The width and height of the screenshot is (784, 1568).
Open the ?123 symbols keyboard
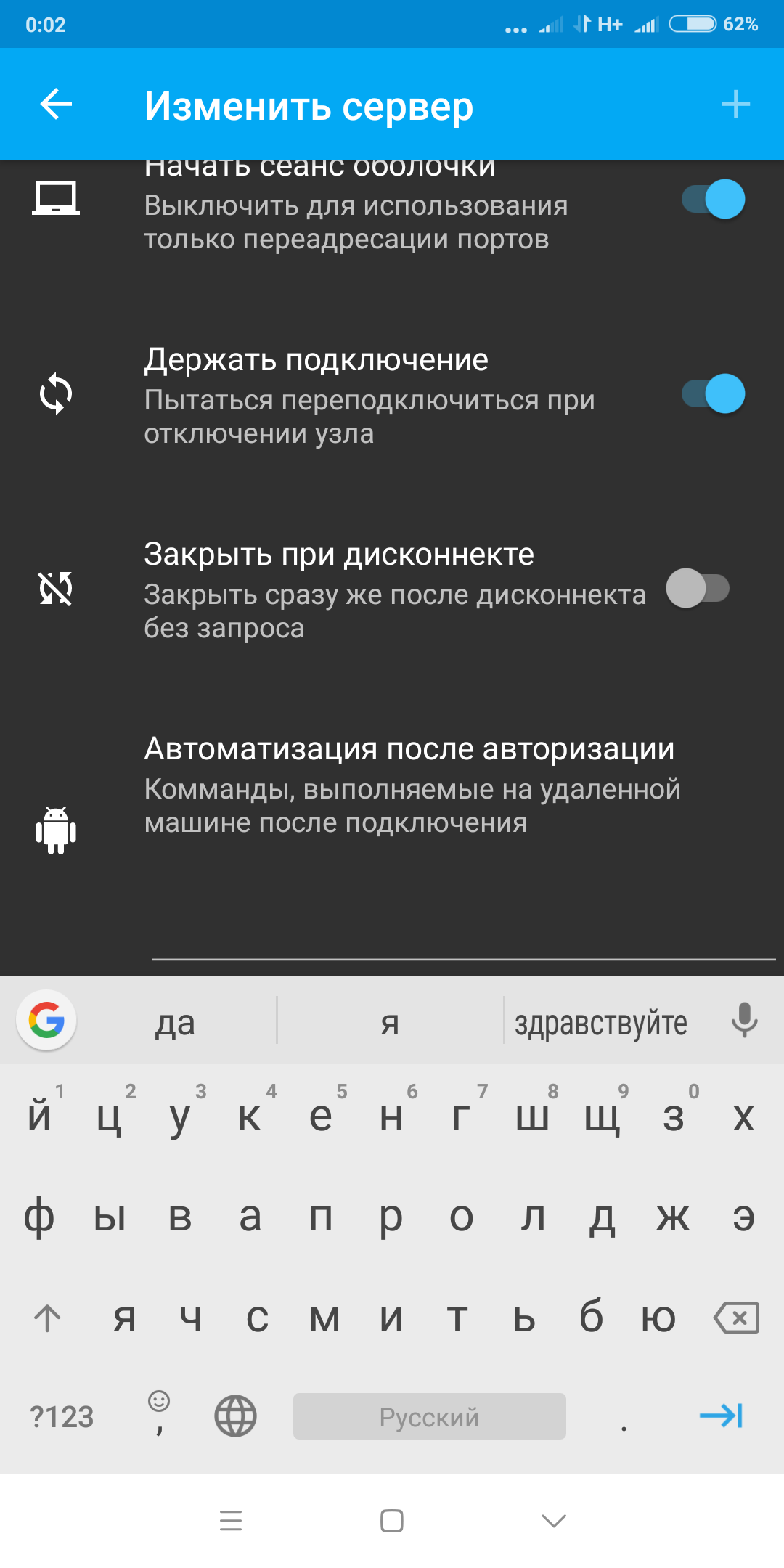coord(62,1416)
